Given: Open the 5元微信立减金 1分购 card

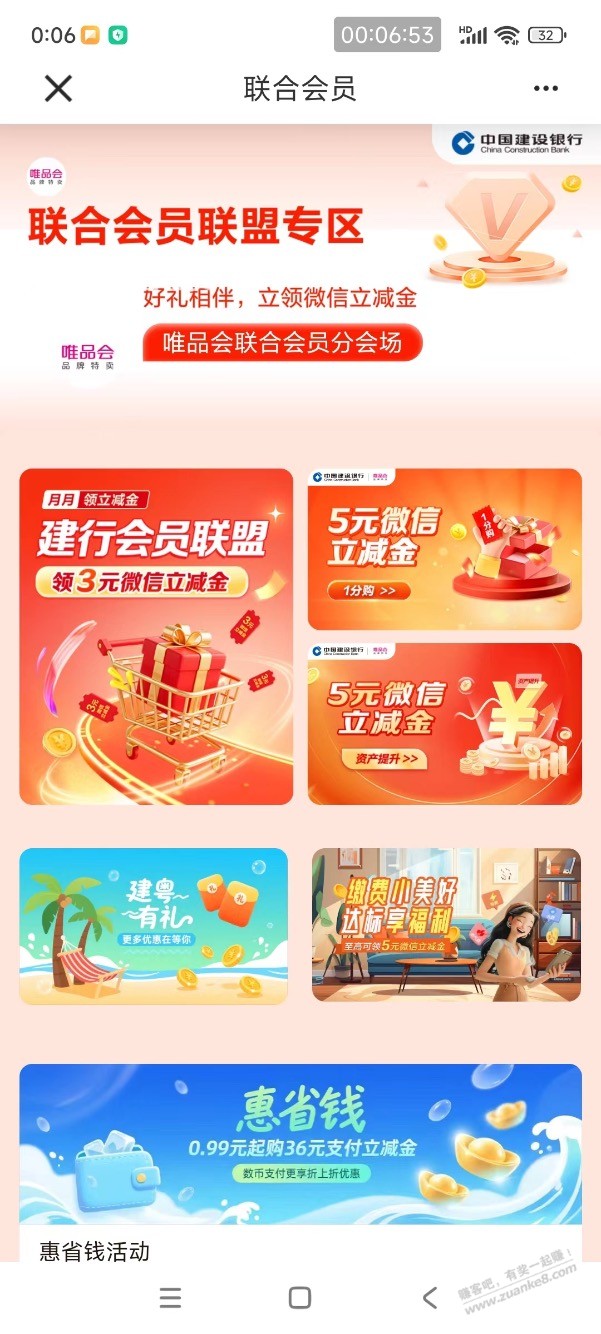Looking at the screenshot, I should coord(444,549).
